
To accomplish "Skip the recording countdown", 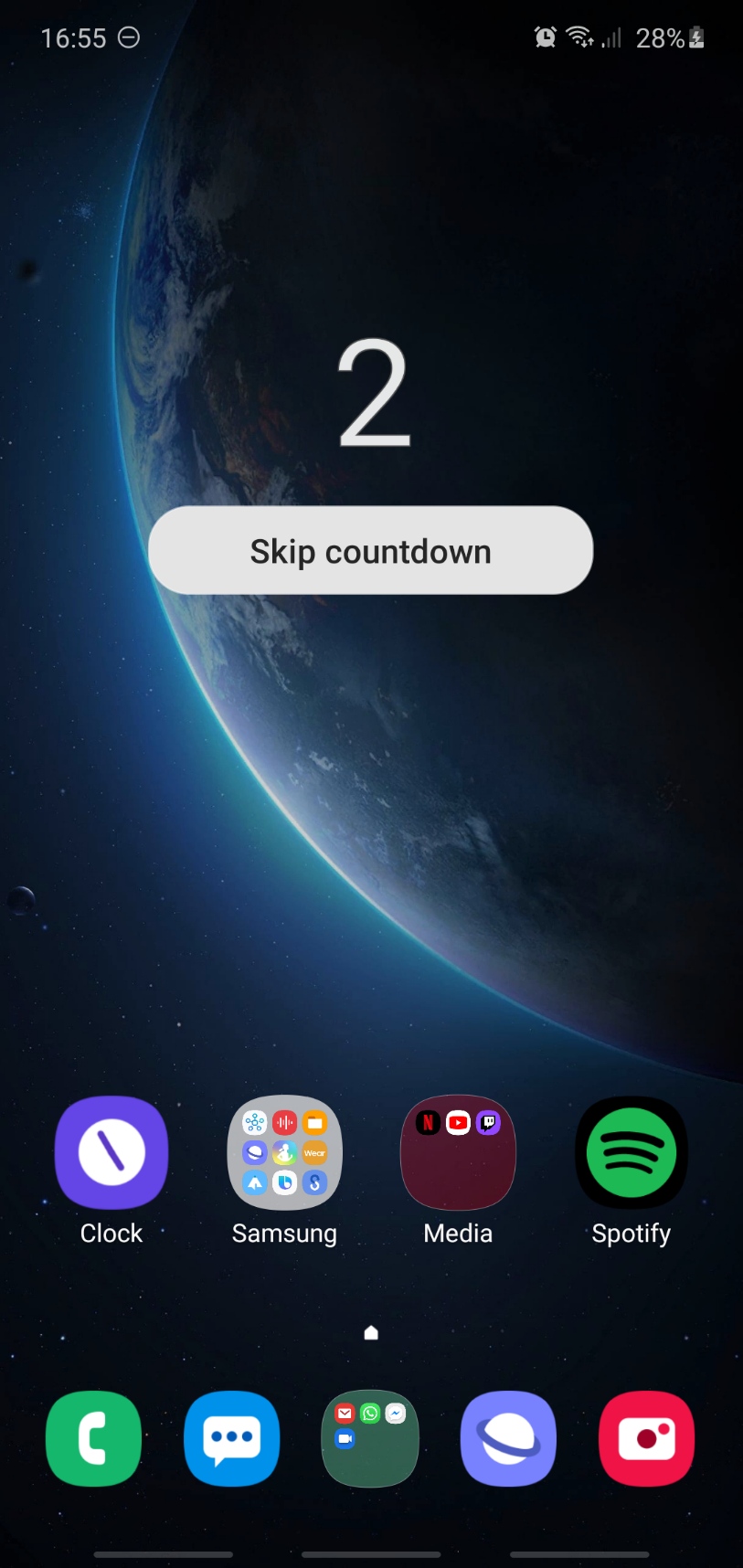I will coord(370,551).
